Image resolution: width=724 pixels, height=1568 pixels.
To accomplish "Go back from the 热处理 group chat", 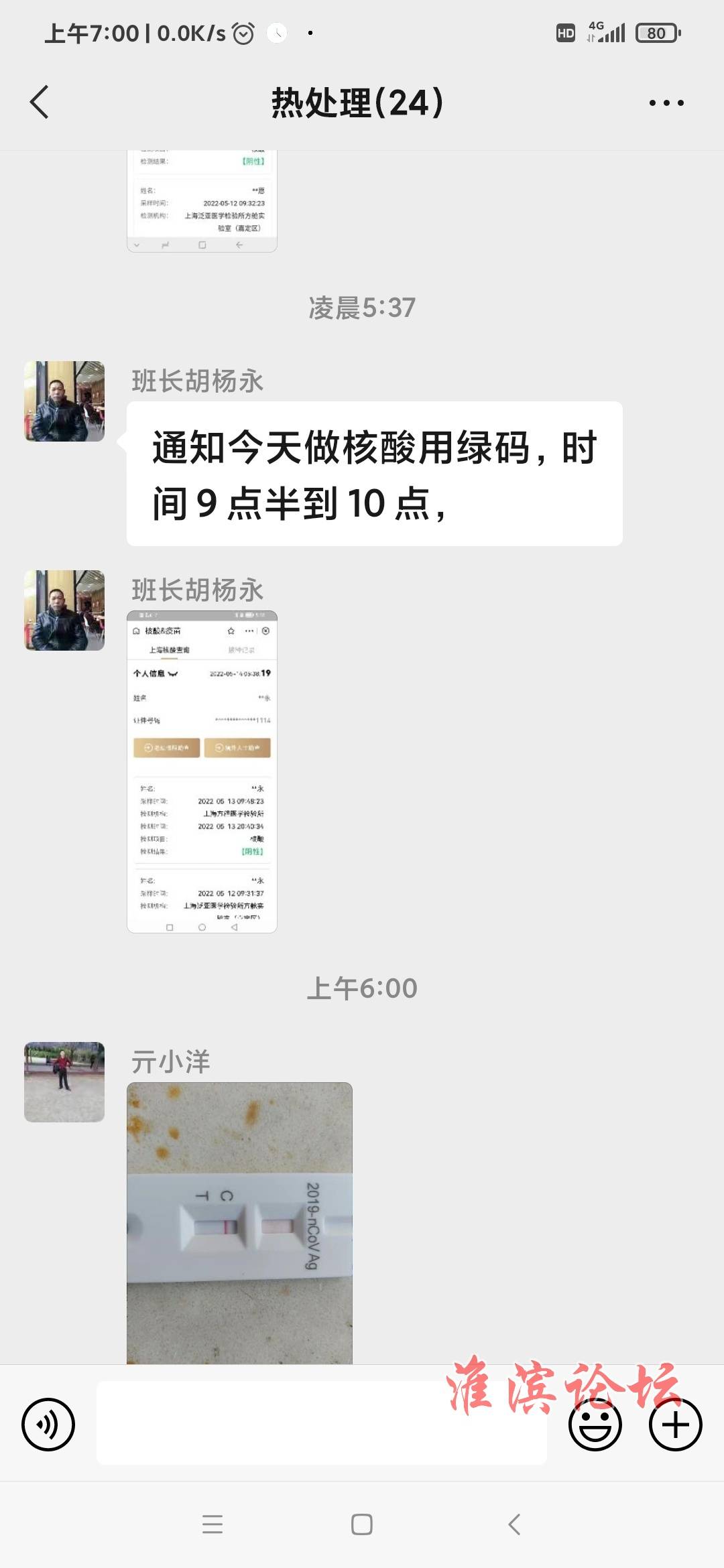I will tap(40, 103).
